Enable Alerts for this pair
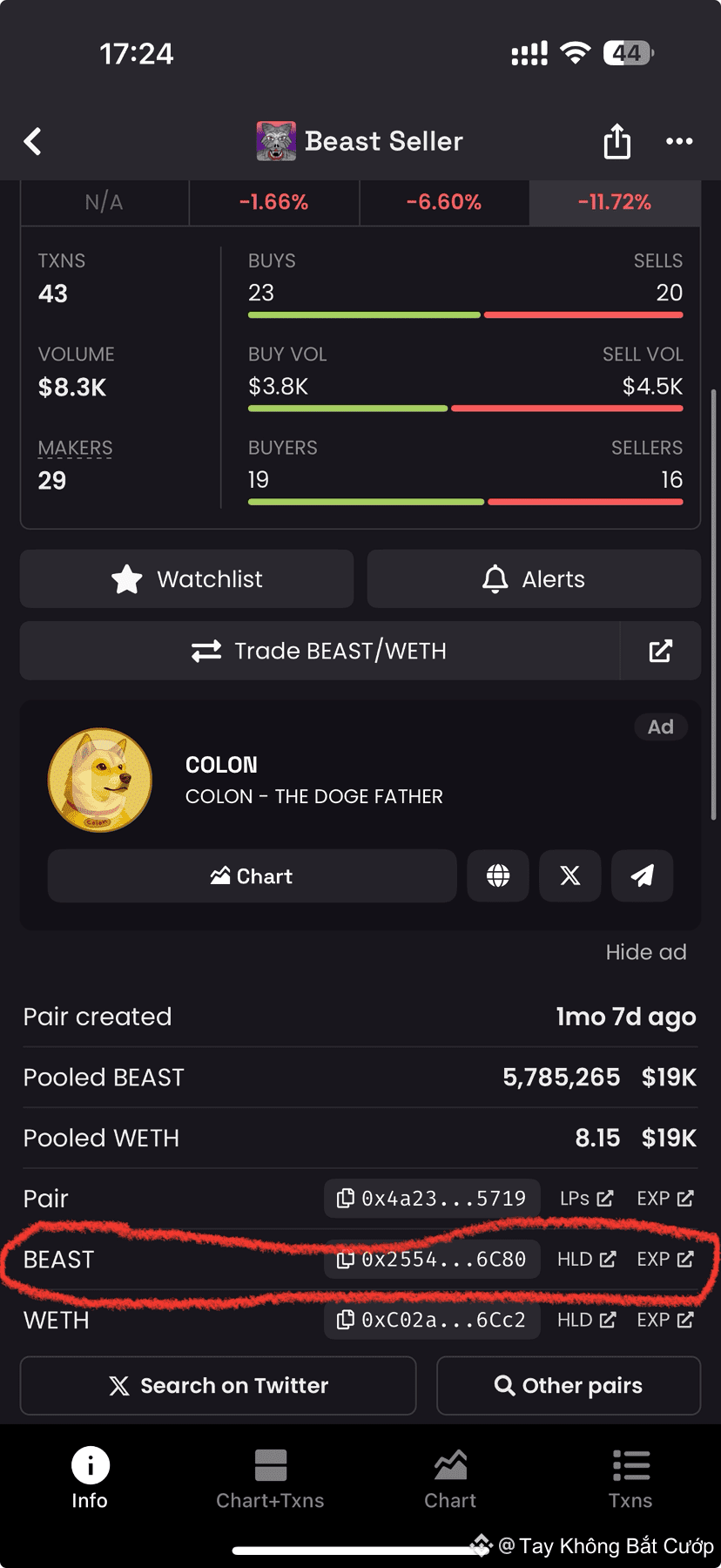The height and width of the screenshot is (1568, 721). (x=533, y=578)
